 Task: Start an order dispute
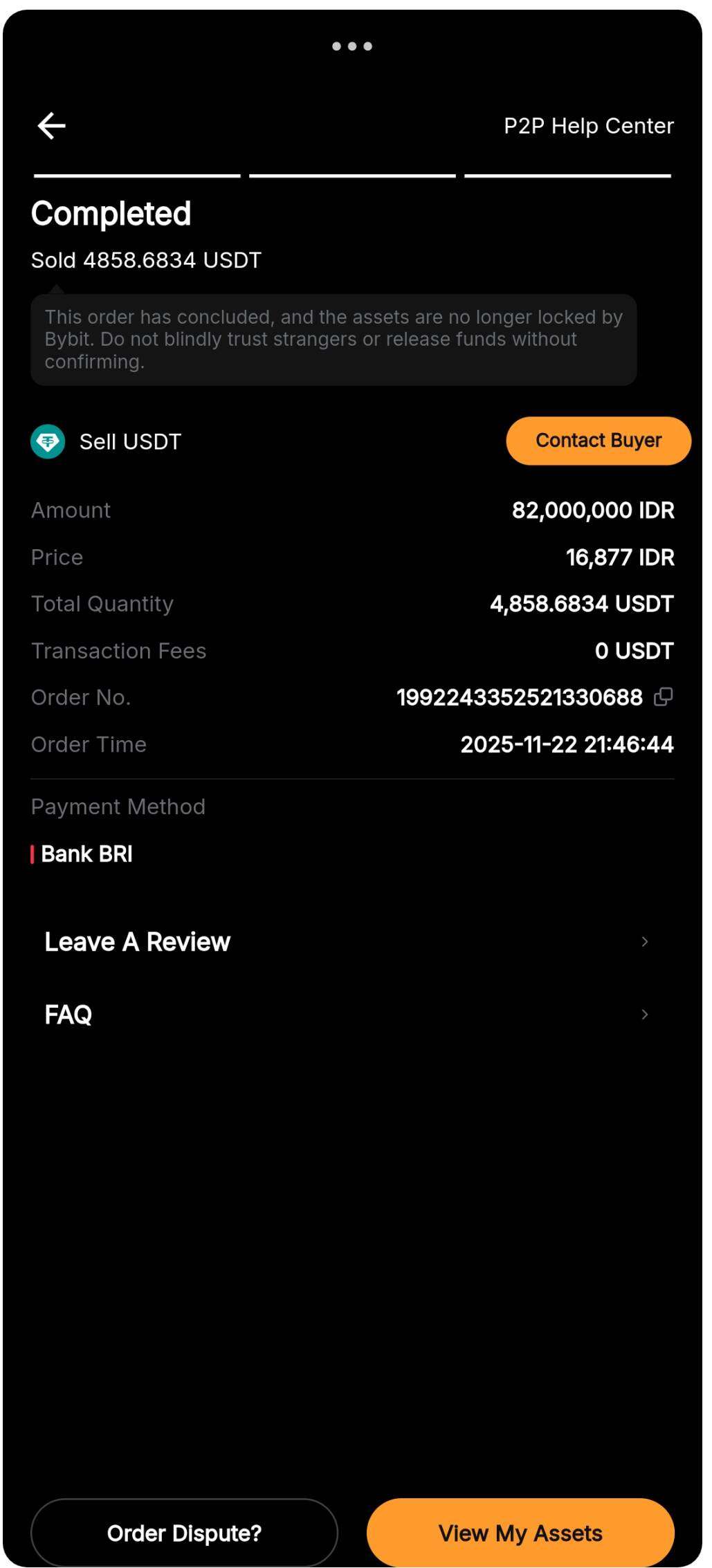pyautogui.click(x=184, y=1533)
